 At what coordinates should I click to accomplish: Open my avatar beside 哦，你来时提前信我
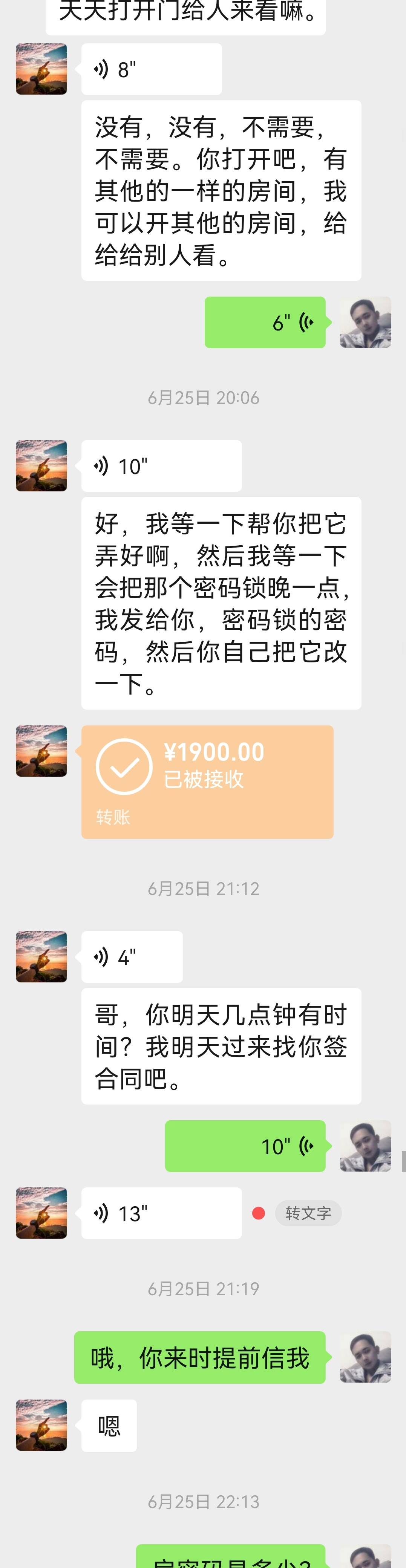(365, 1357)
